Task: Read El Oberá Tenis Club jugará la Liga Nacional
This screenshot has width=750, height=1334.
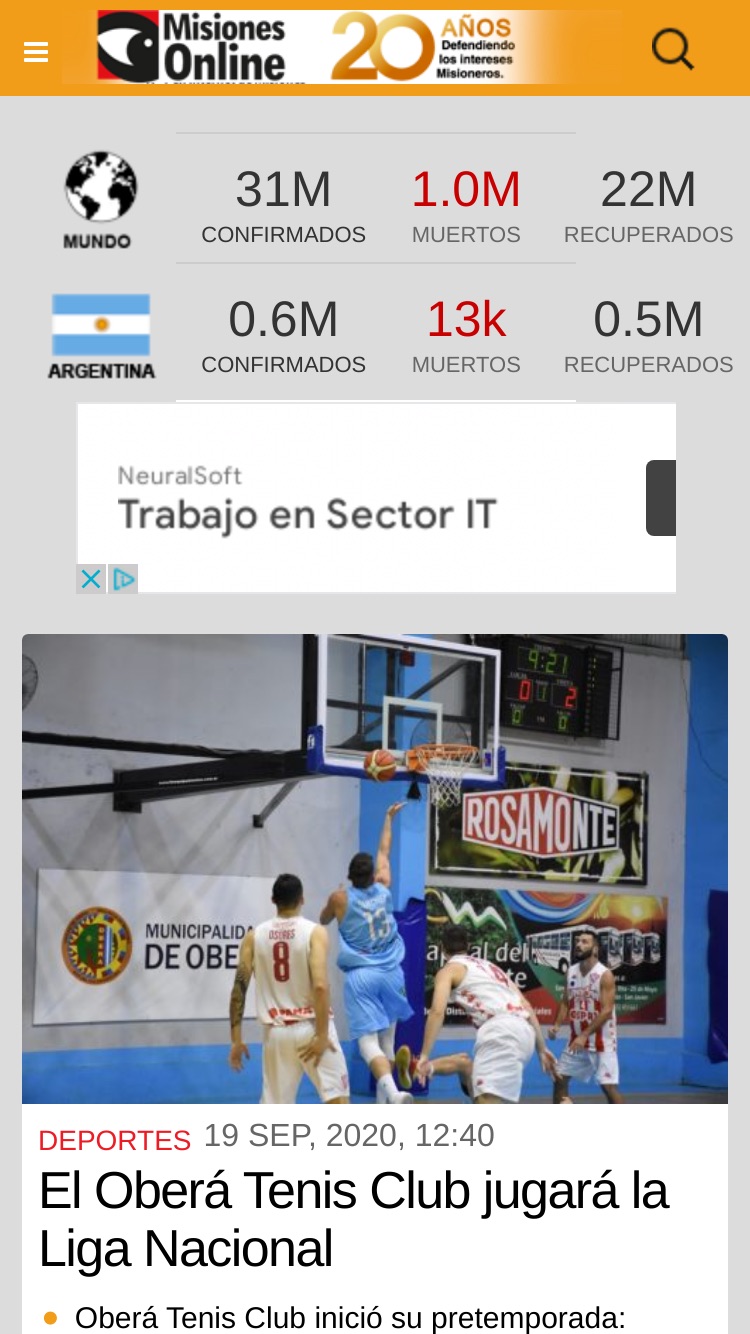Action: (x=354, y=1220)
